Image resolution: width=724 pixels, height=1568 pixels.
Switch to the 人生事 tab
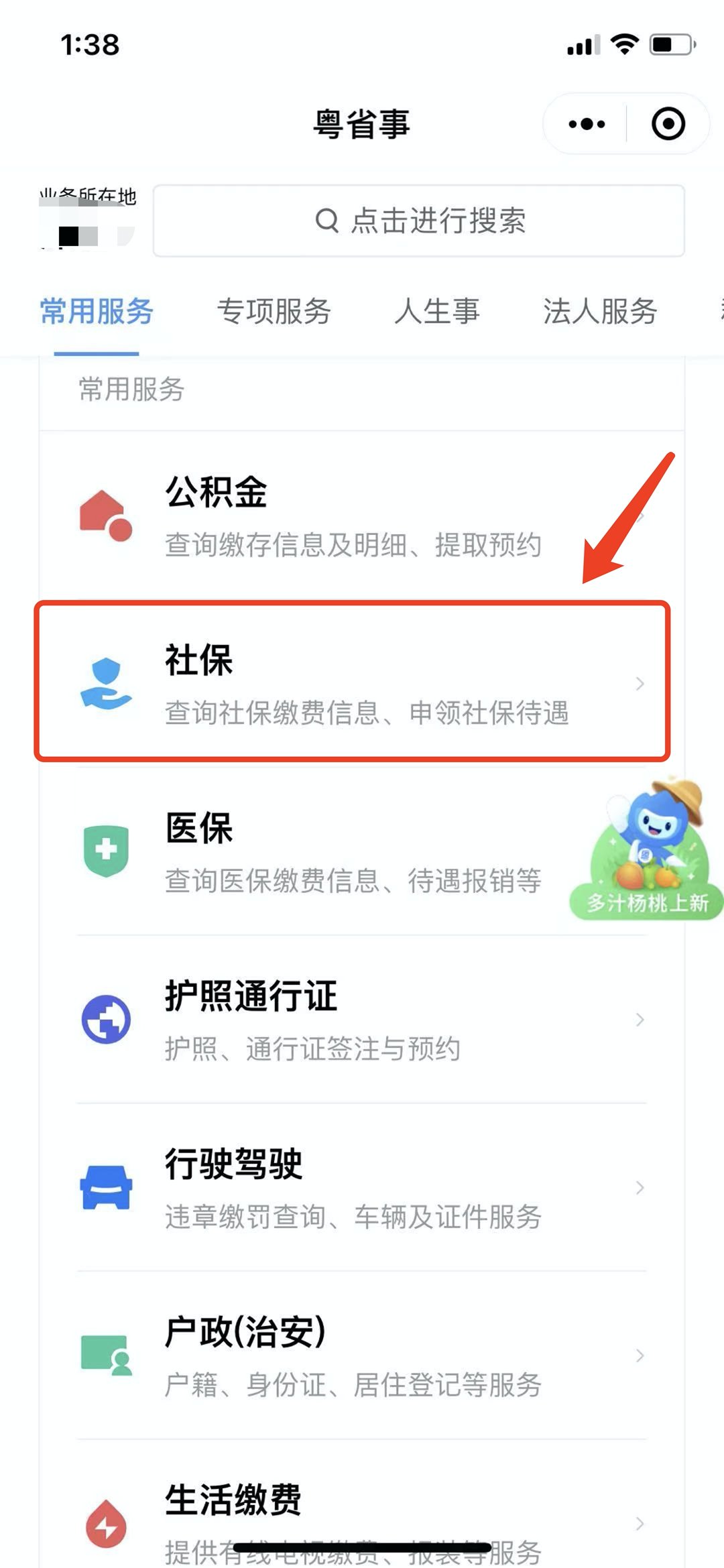(437, 312)
